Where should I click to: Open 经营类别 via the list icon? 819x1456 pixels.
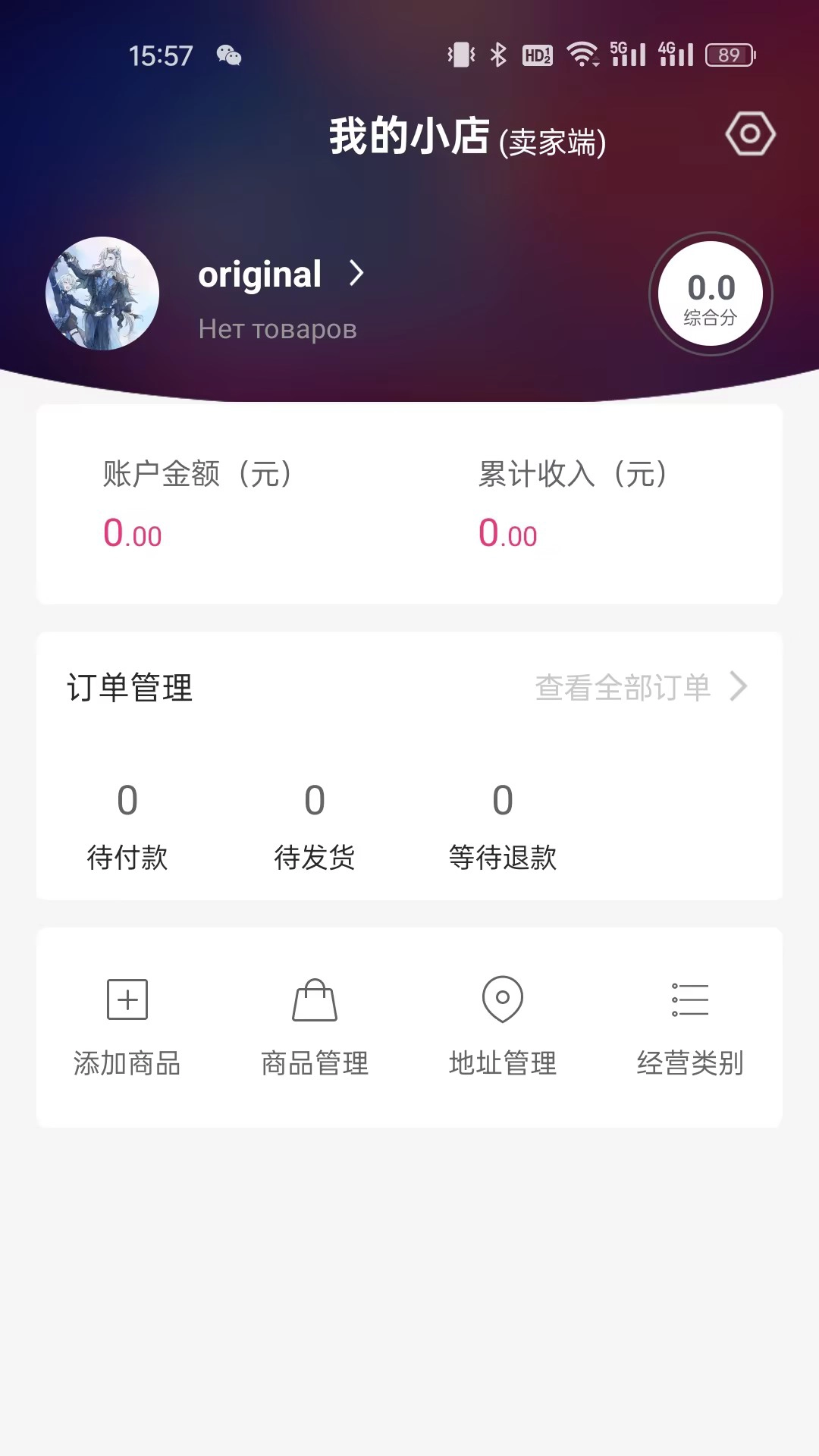tap(689, 999)
